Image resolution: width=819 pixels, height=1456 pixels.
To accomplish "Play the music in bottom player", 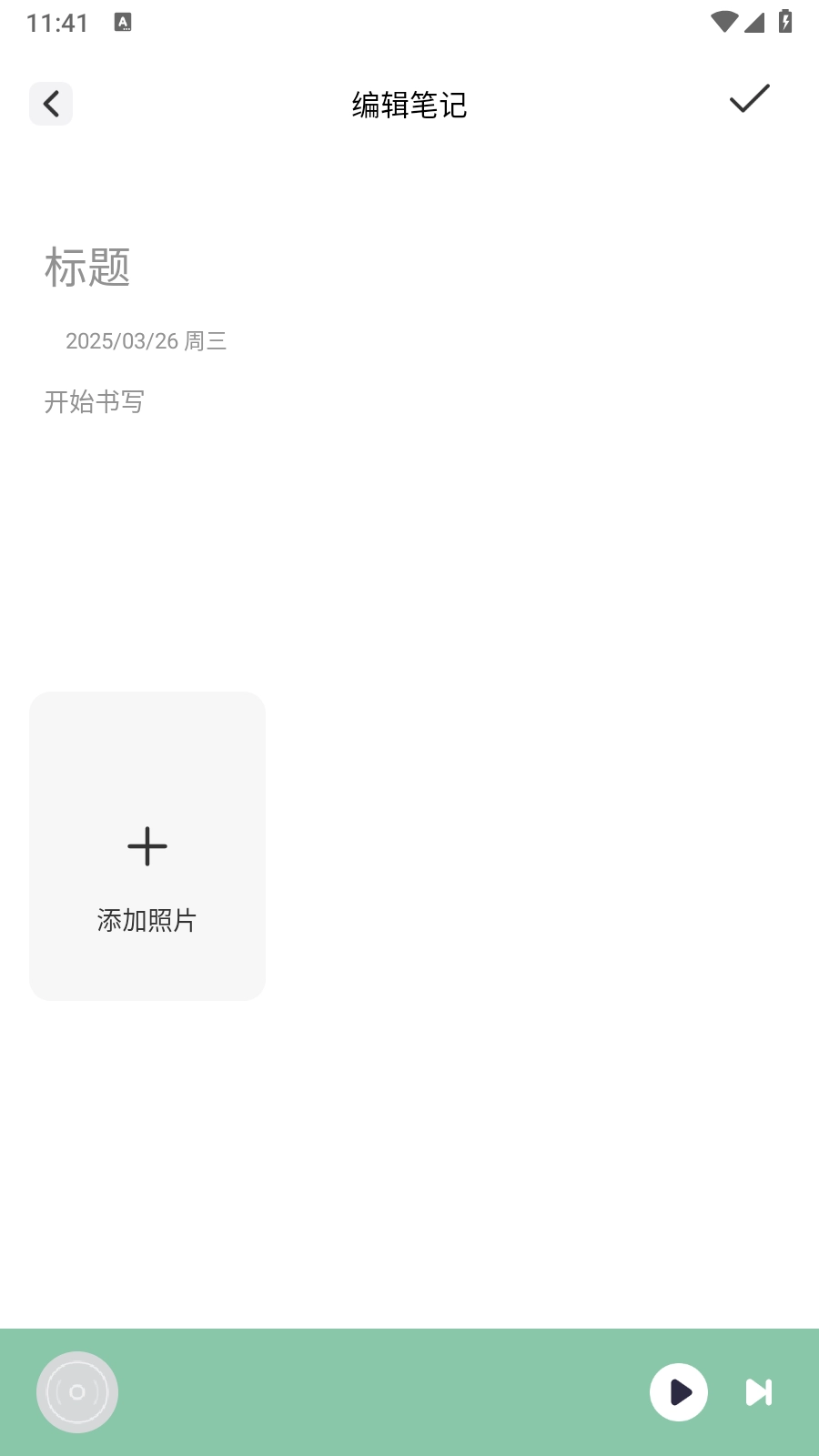I will (679, 1392).
